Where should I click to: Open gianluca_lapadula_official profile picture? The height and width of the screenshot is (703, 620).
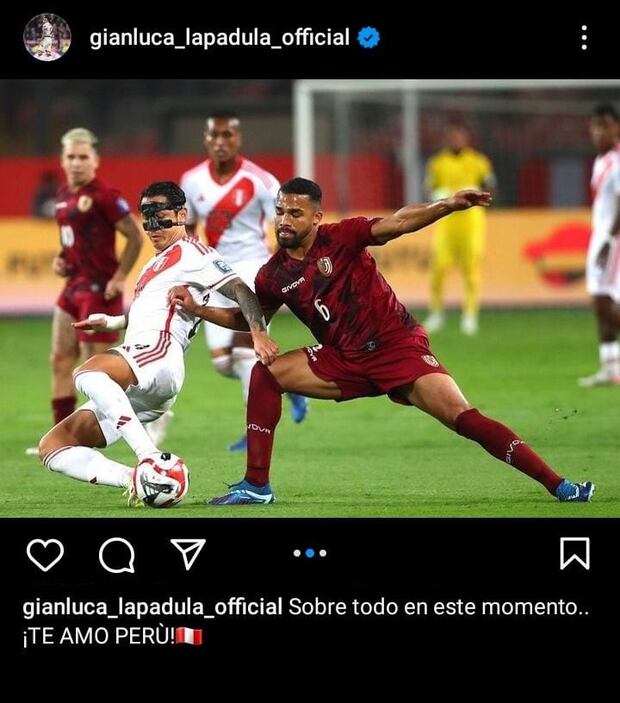[x=47, y=37]
